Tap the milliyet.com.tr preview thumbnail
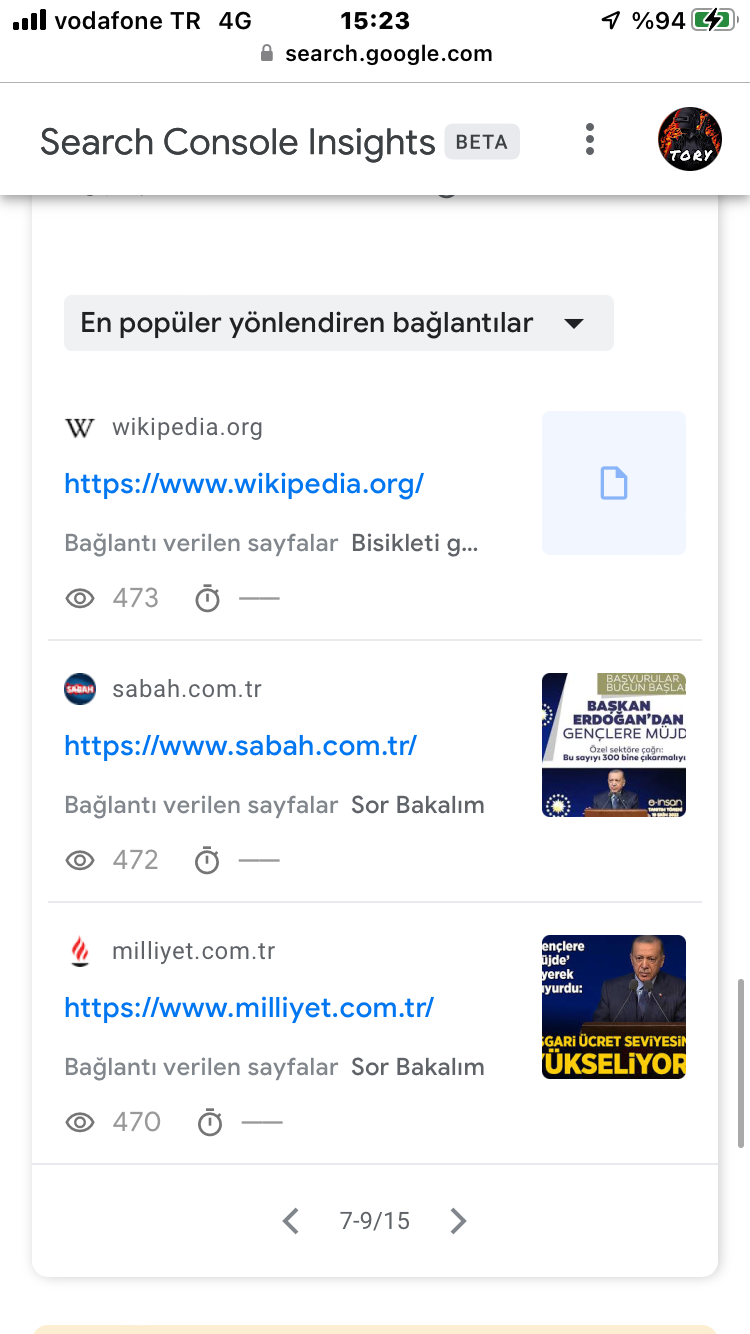Image resolution: width=750 pixels, height=1334 pixels. (x=614, y=1007)
